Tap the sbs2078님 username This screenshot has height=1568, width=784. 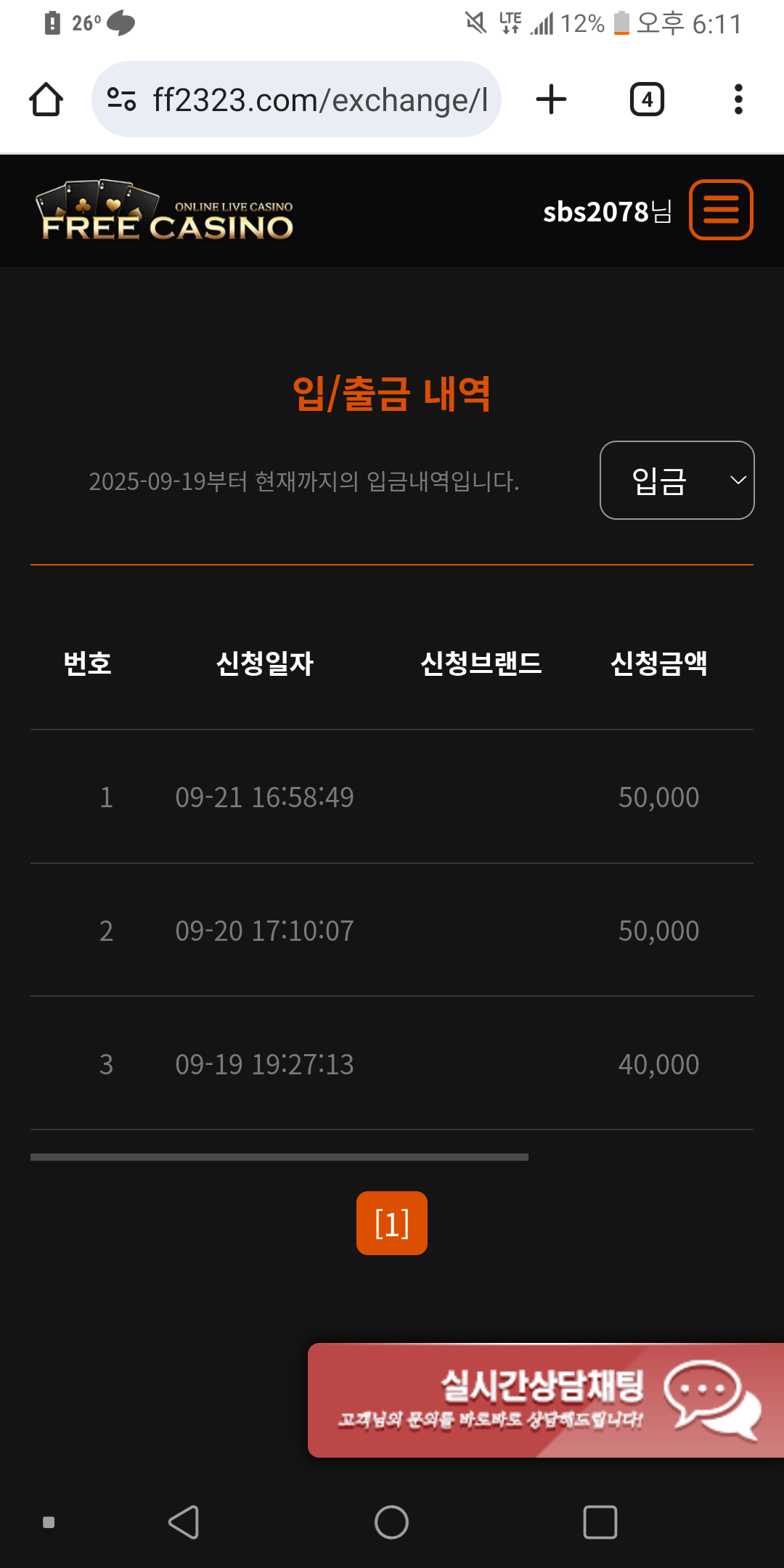click(607, 212)
